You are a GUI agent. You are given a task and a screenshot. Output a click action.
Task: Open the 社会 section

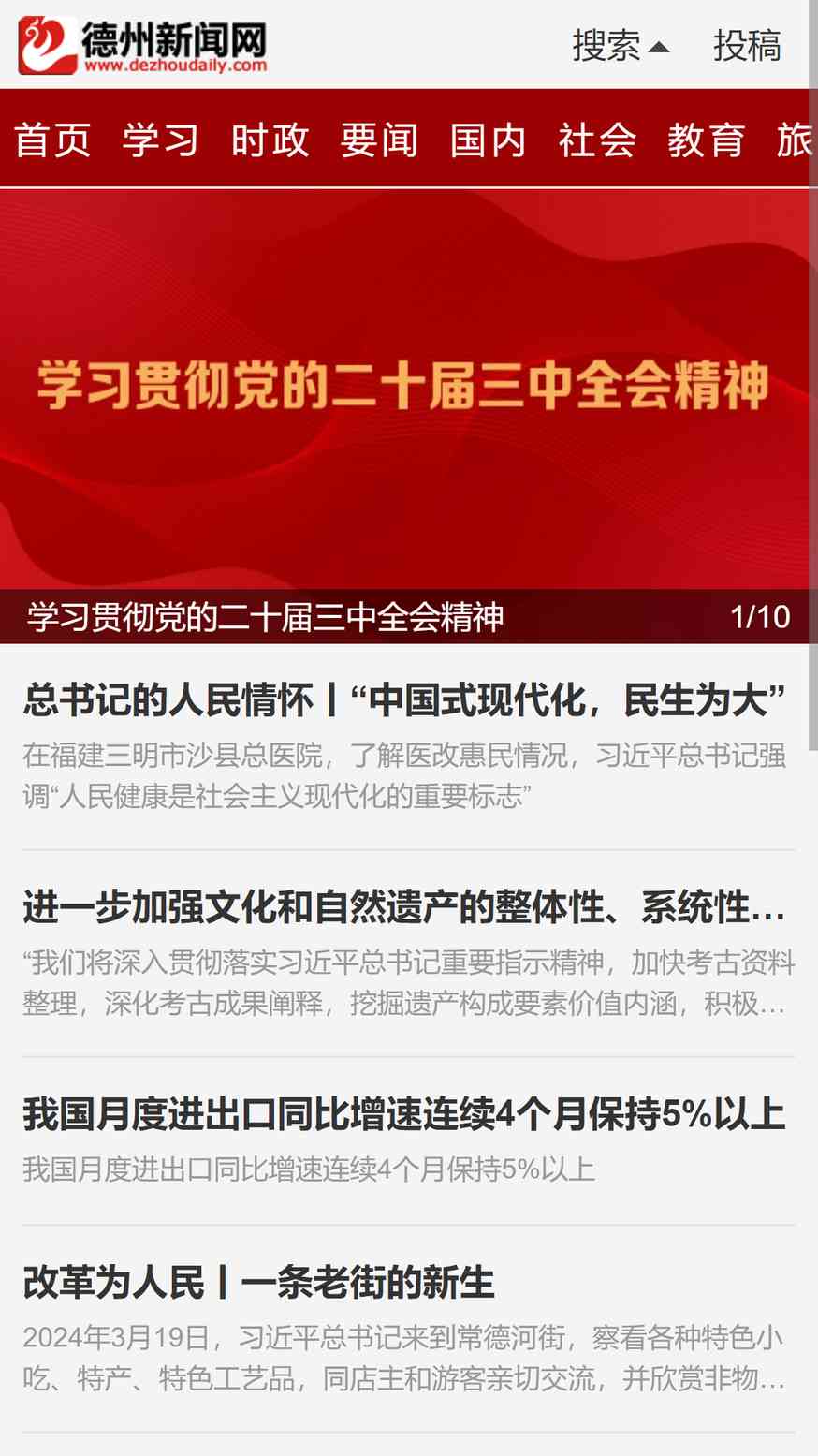click(x=597, y=140)
